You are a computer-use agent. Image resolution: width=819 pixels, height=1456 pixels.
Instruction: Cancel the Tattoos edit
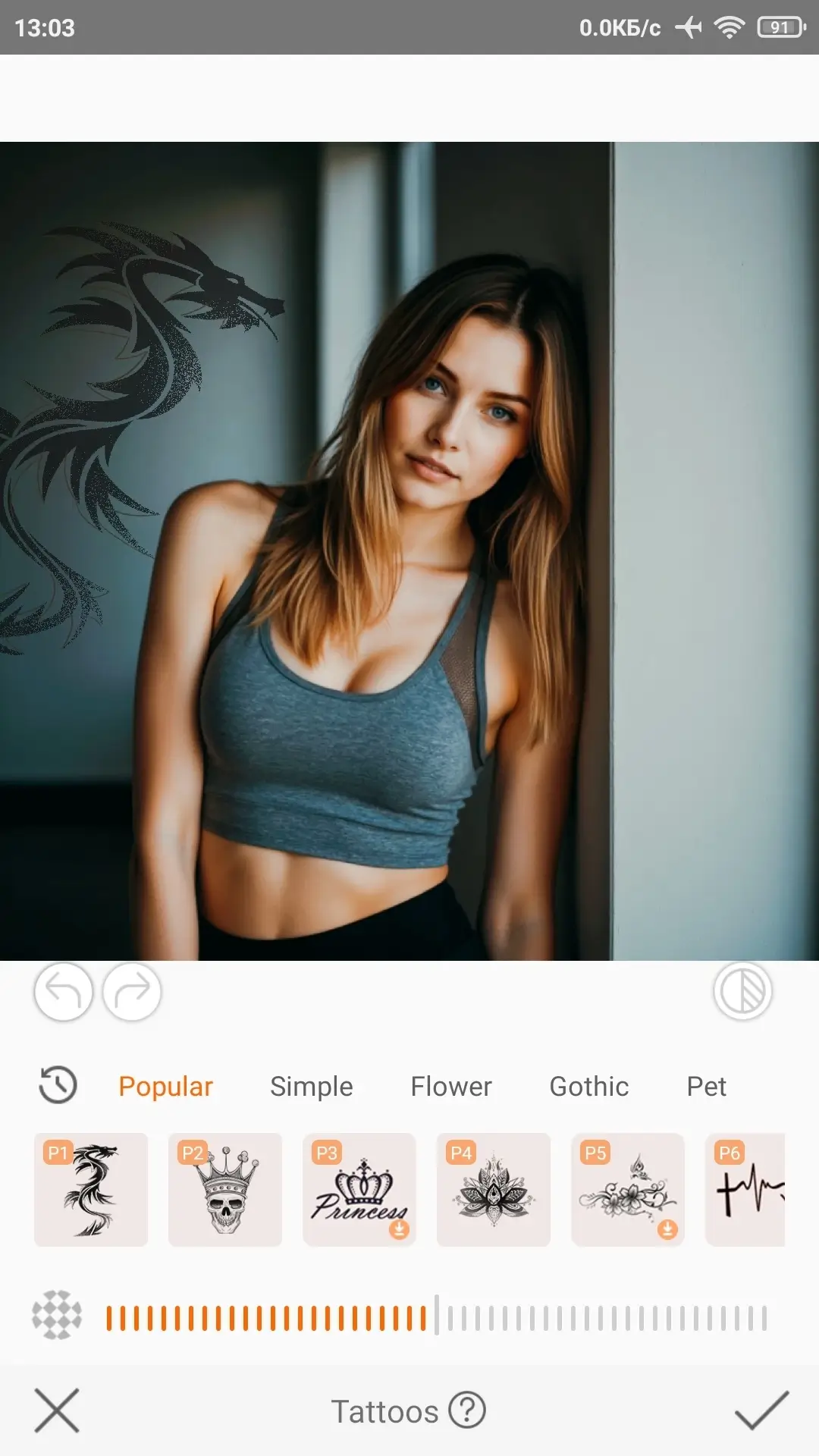57,1410
